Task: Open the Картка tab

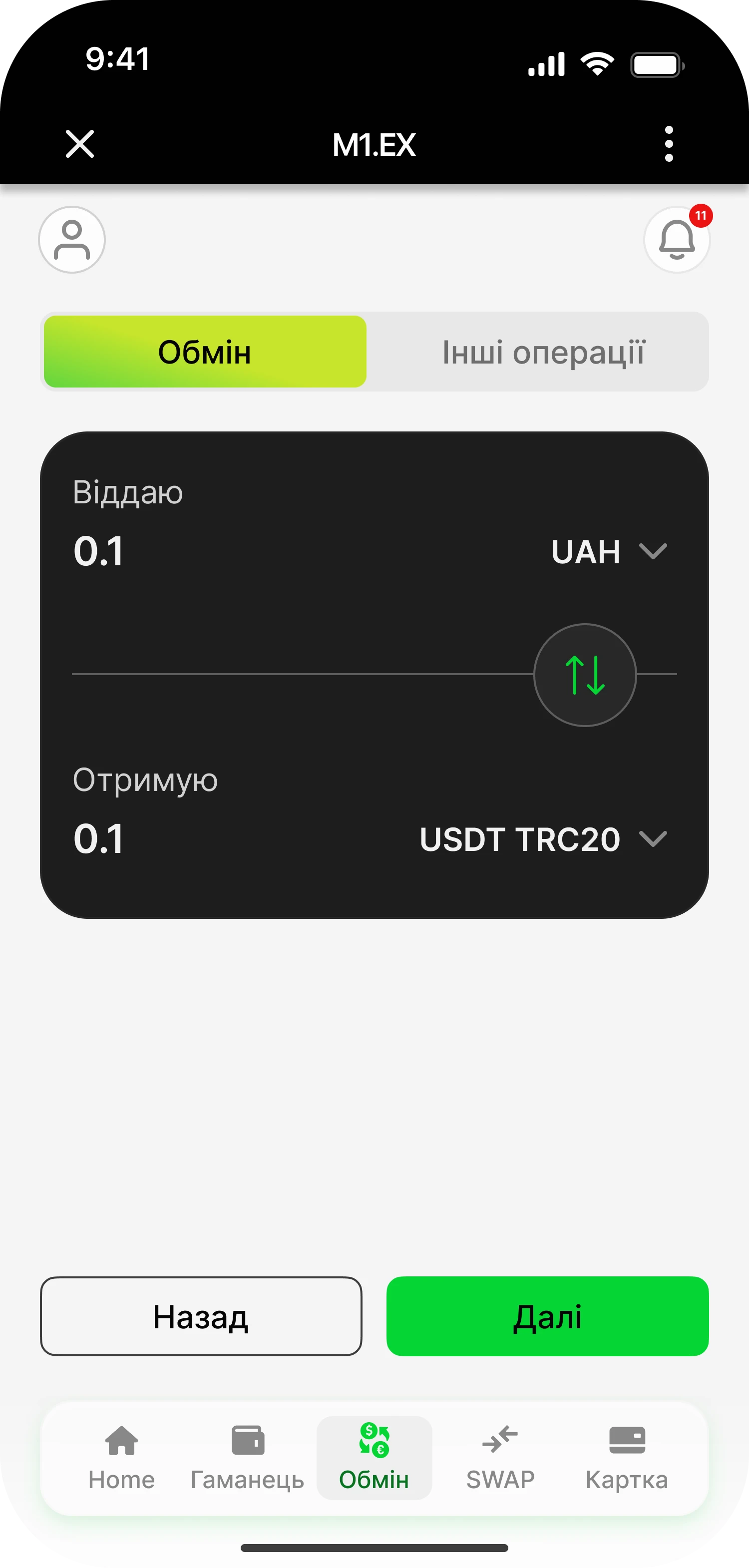Action: pos(627,1457)
